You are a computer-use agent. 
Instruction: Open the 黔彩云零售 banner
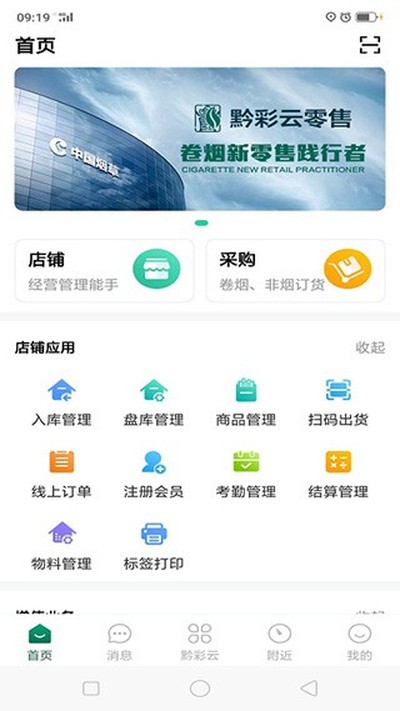[200, 139]
